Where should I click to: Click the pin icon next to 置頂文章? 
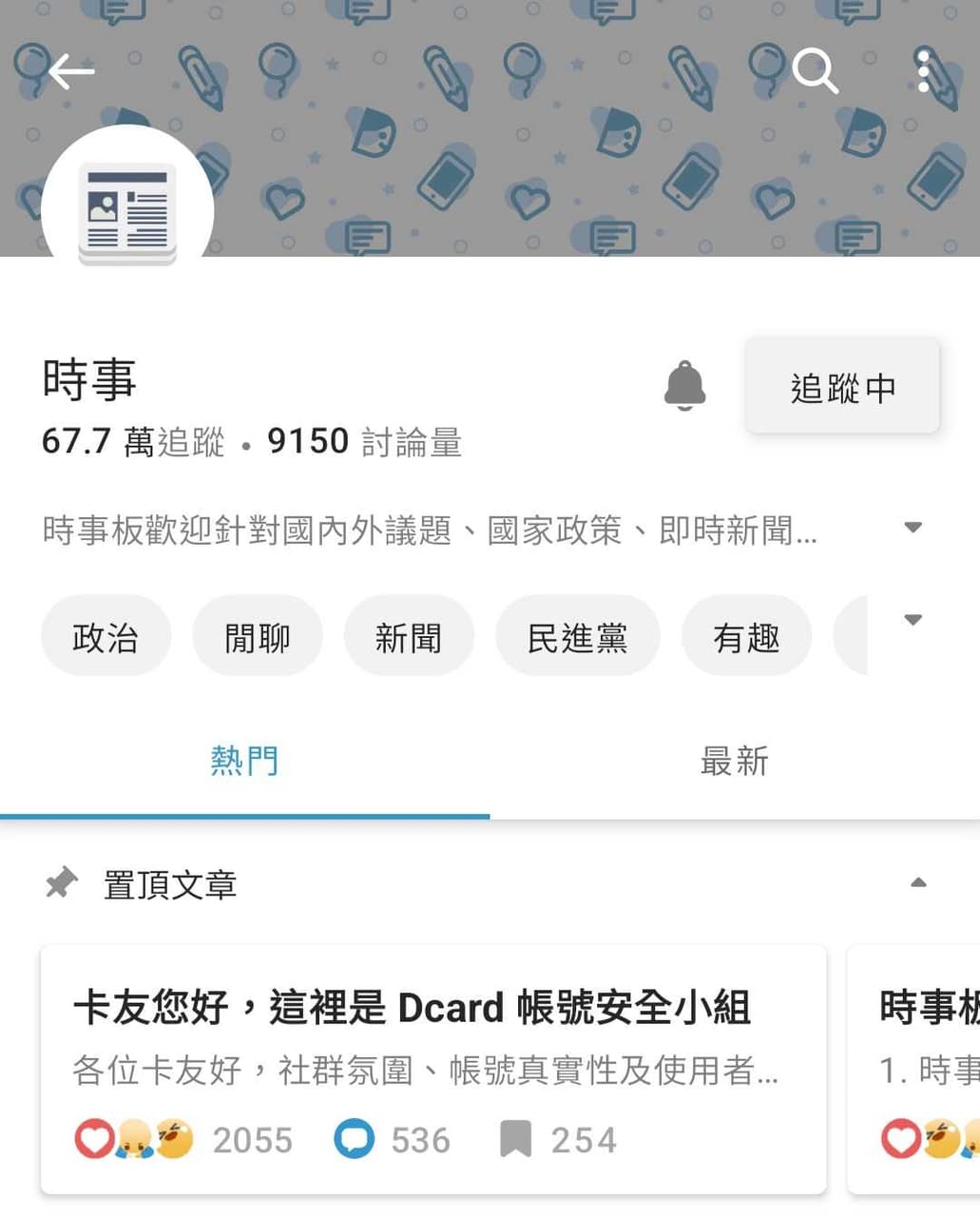coord(61,882)
